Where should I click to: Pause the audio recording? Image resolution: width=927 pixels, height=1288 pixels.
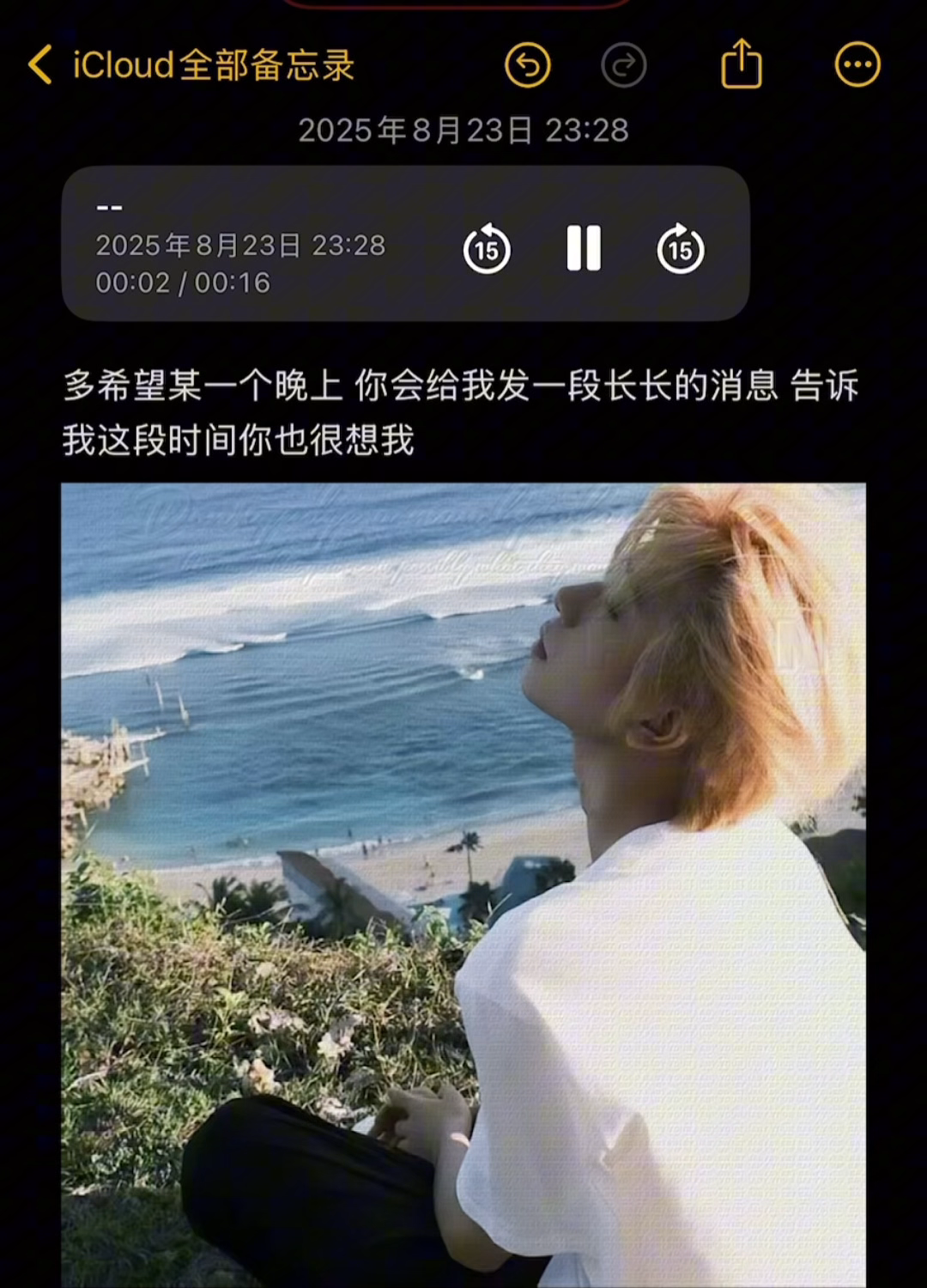584,249
